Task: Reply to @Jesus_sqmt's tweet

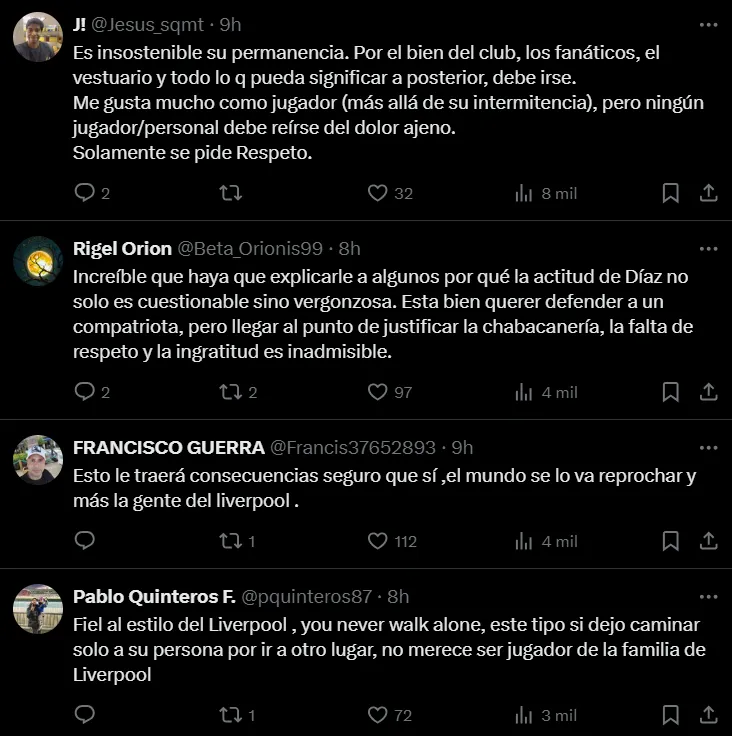Action: (85, 193)
